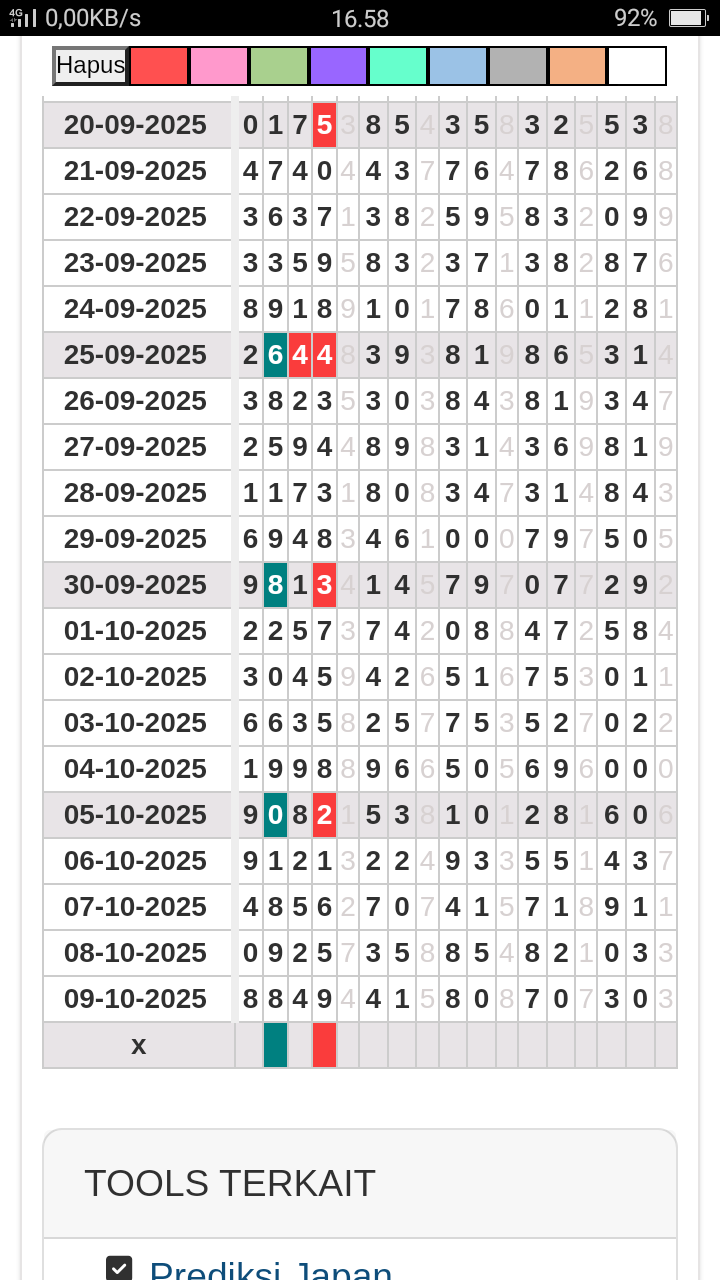Viewport: 720px width, 1280px height.
Task: Choose the light green color swatch
Action: point(279,66)
